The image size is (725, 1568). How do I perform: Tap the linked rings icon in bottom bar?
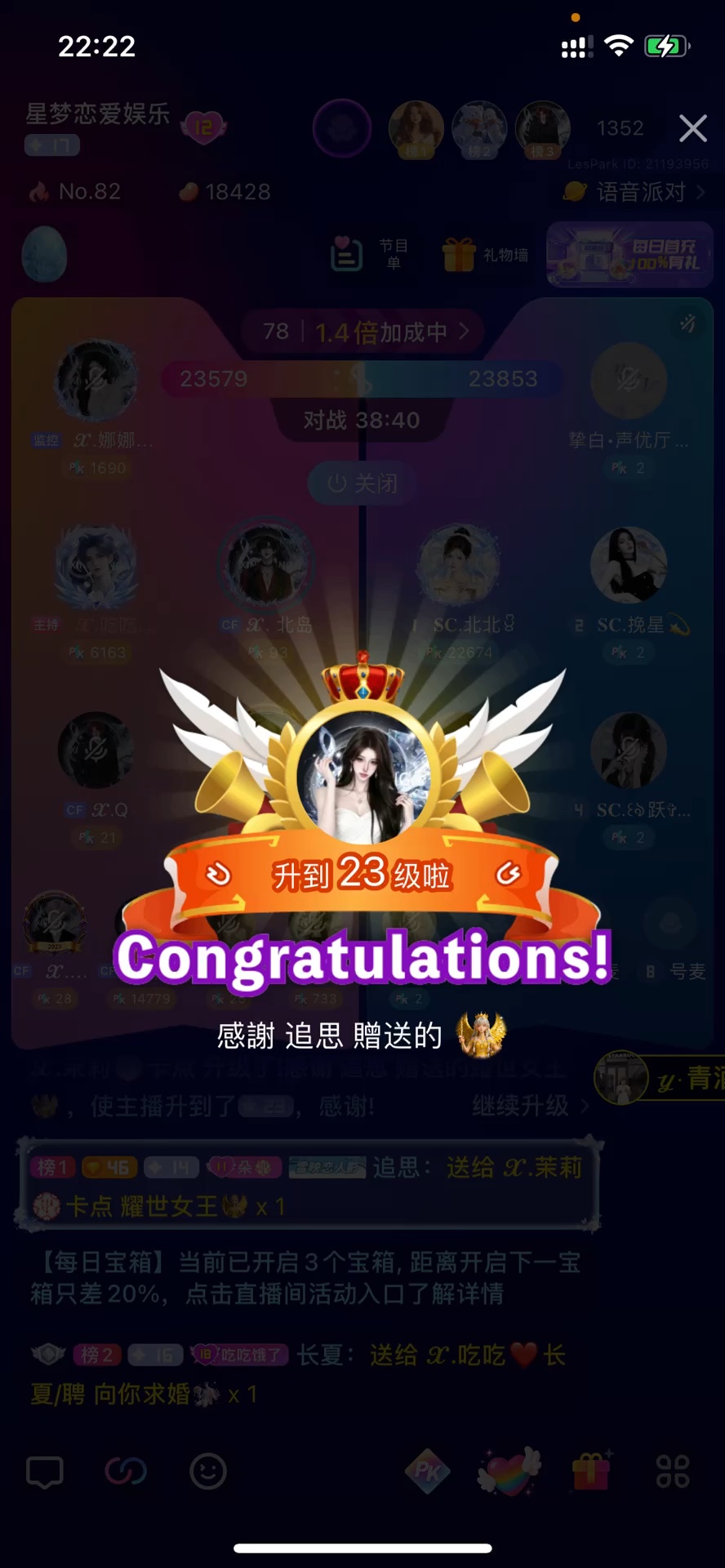coord(126,1472)
